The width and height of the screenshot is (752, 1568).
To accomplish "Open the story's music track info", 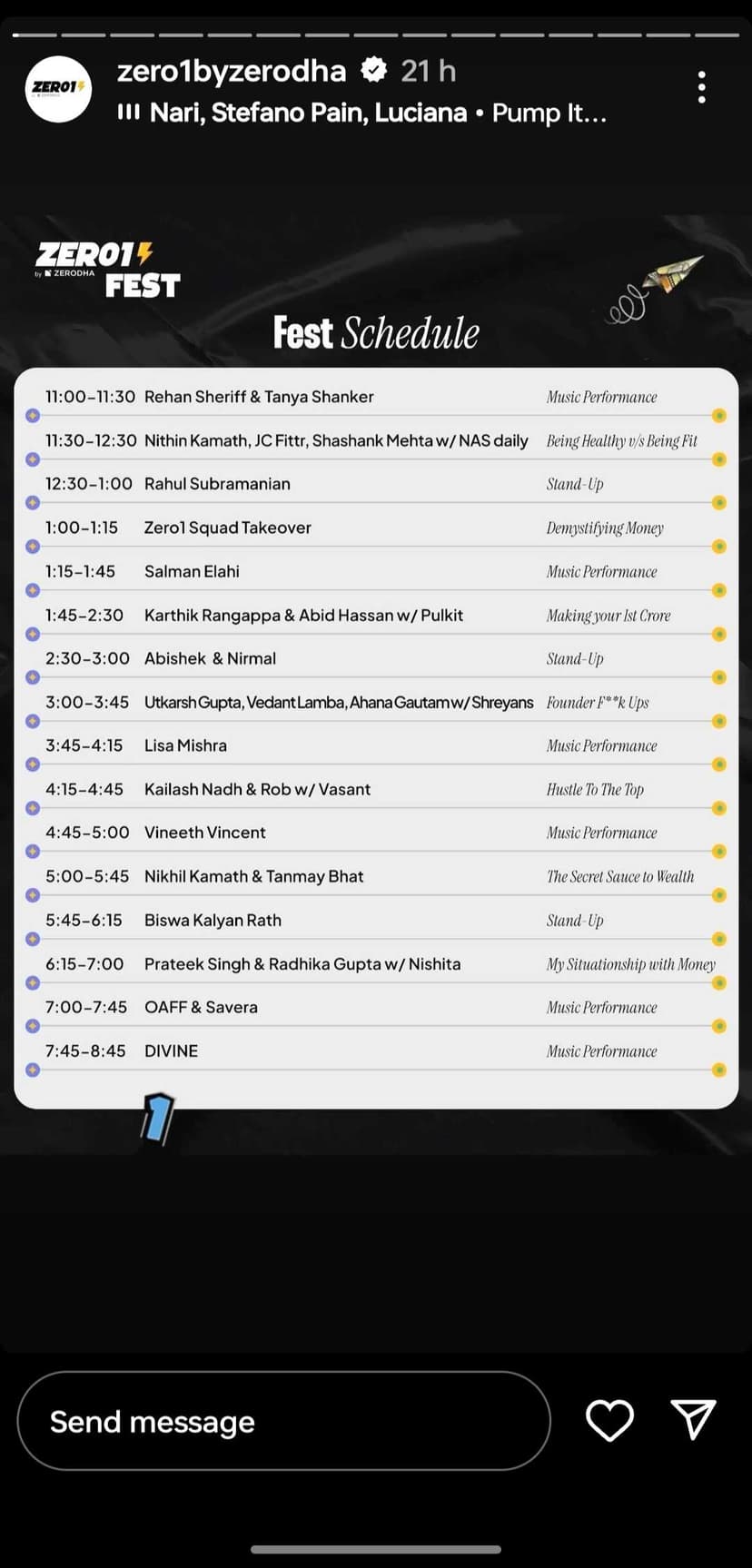I will coord(363,113).
